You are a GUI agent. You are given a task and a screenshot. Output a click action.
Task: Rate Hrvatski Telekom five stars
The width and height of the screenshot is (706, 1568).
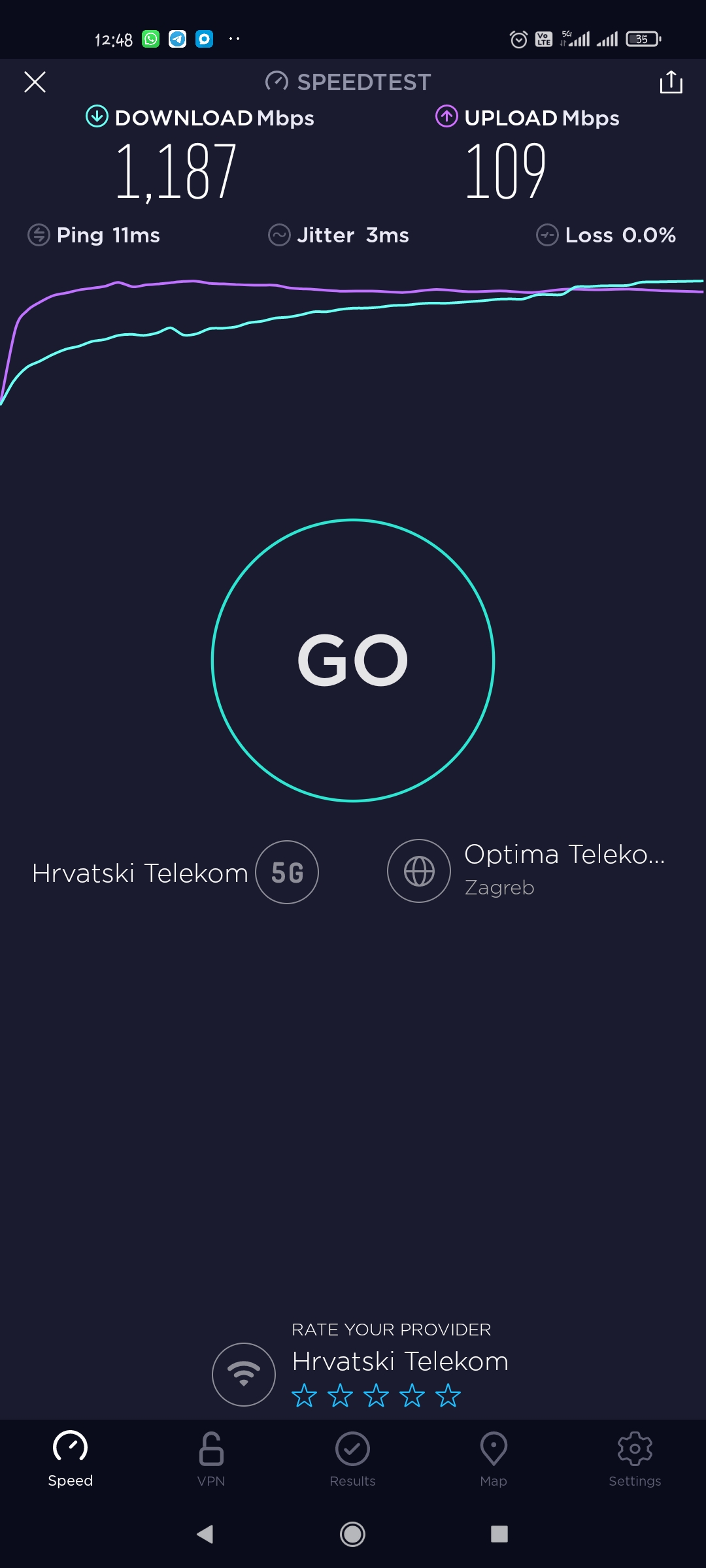448,1396
